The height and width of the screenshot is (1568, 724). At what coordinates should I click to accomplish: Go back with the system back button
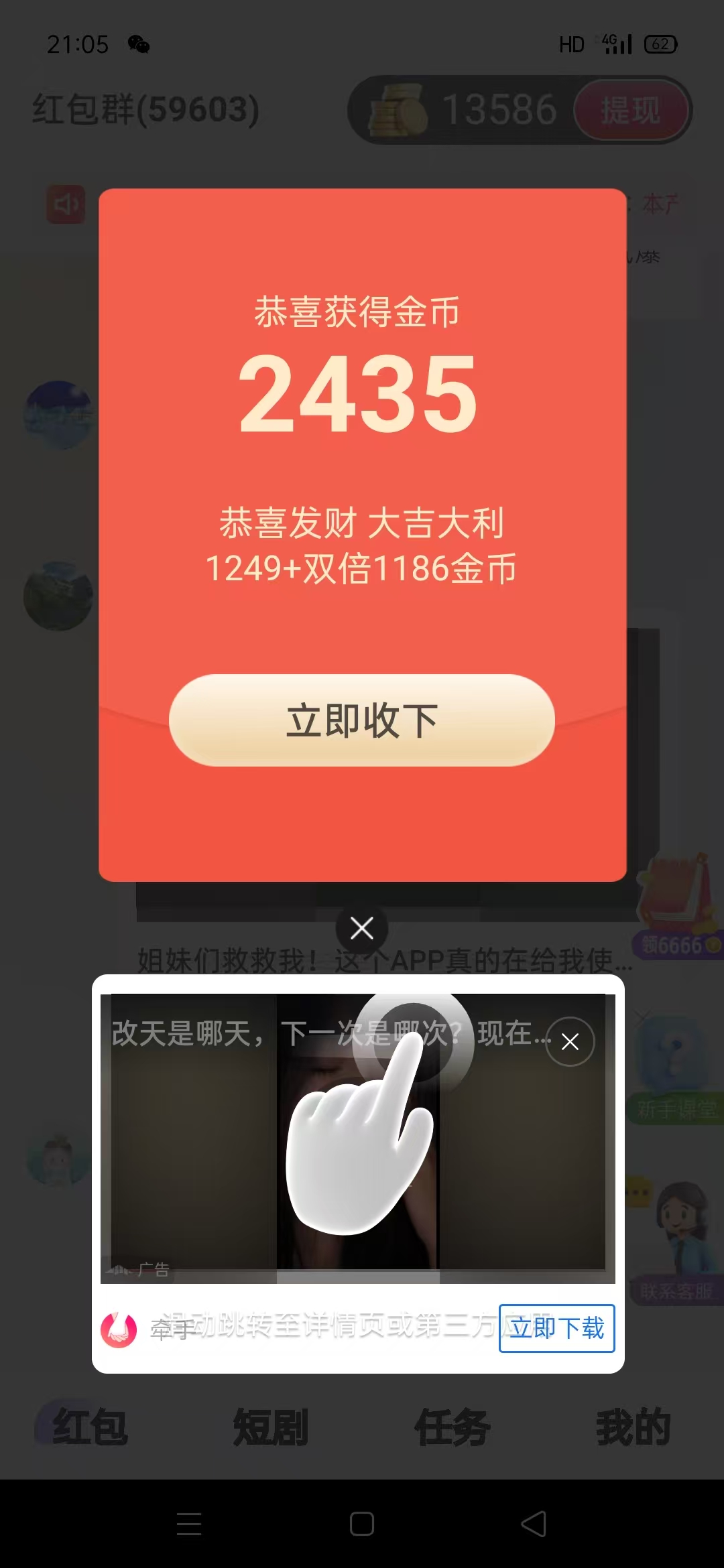tap(534, 1524)
